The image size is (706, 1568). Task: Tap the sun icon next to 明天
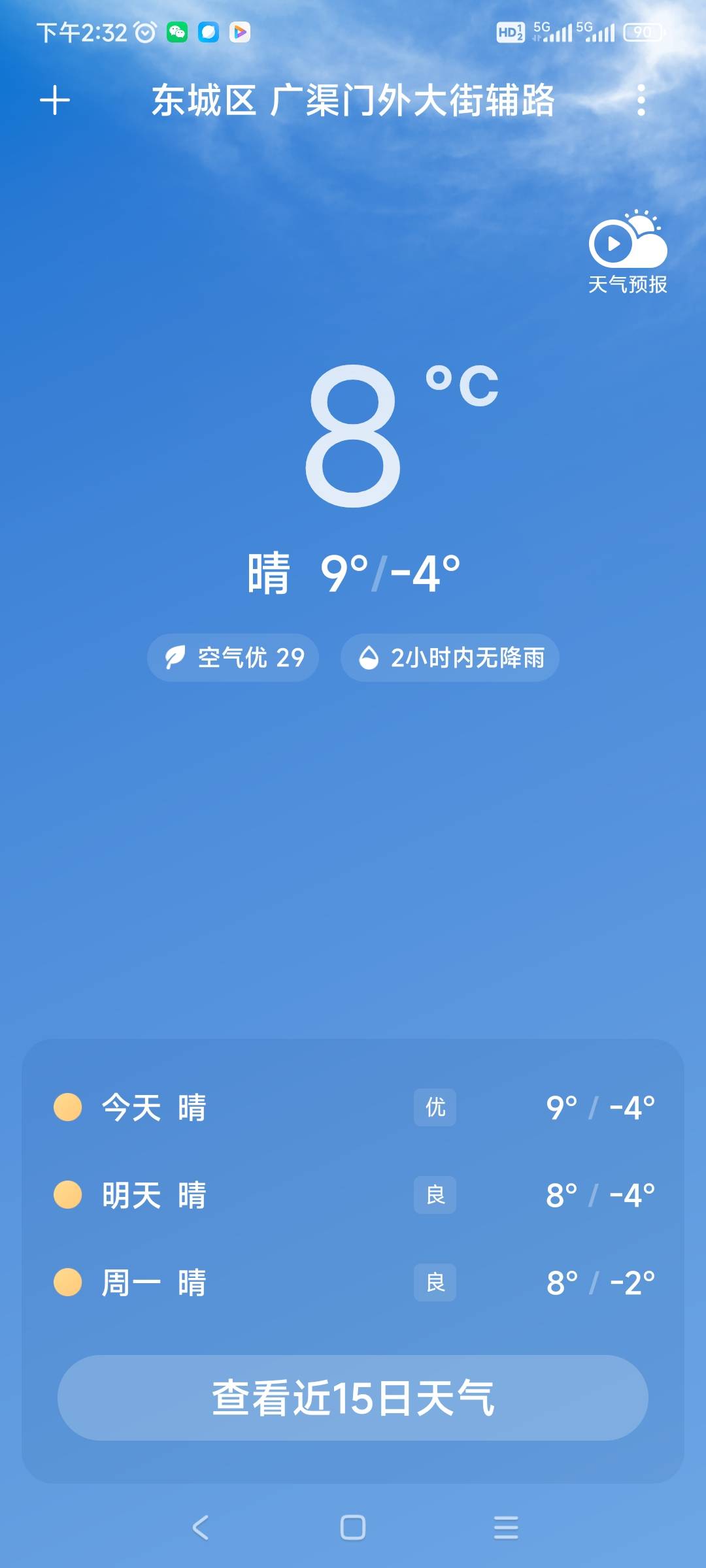[x=67, y=1195]
